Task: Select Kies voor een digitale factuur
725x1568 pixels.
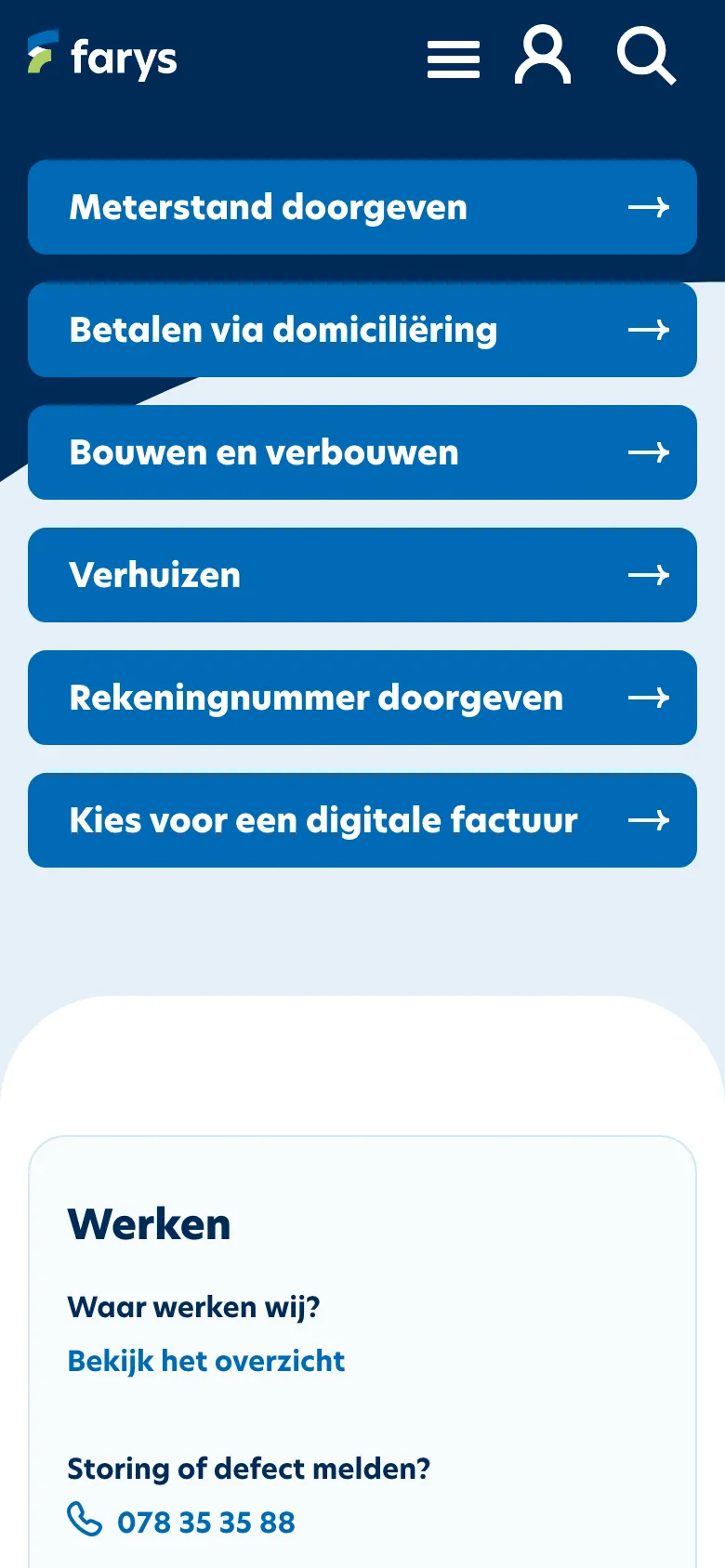Action: [362, 820]
